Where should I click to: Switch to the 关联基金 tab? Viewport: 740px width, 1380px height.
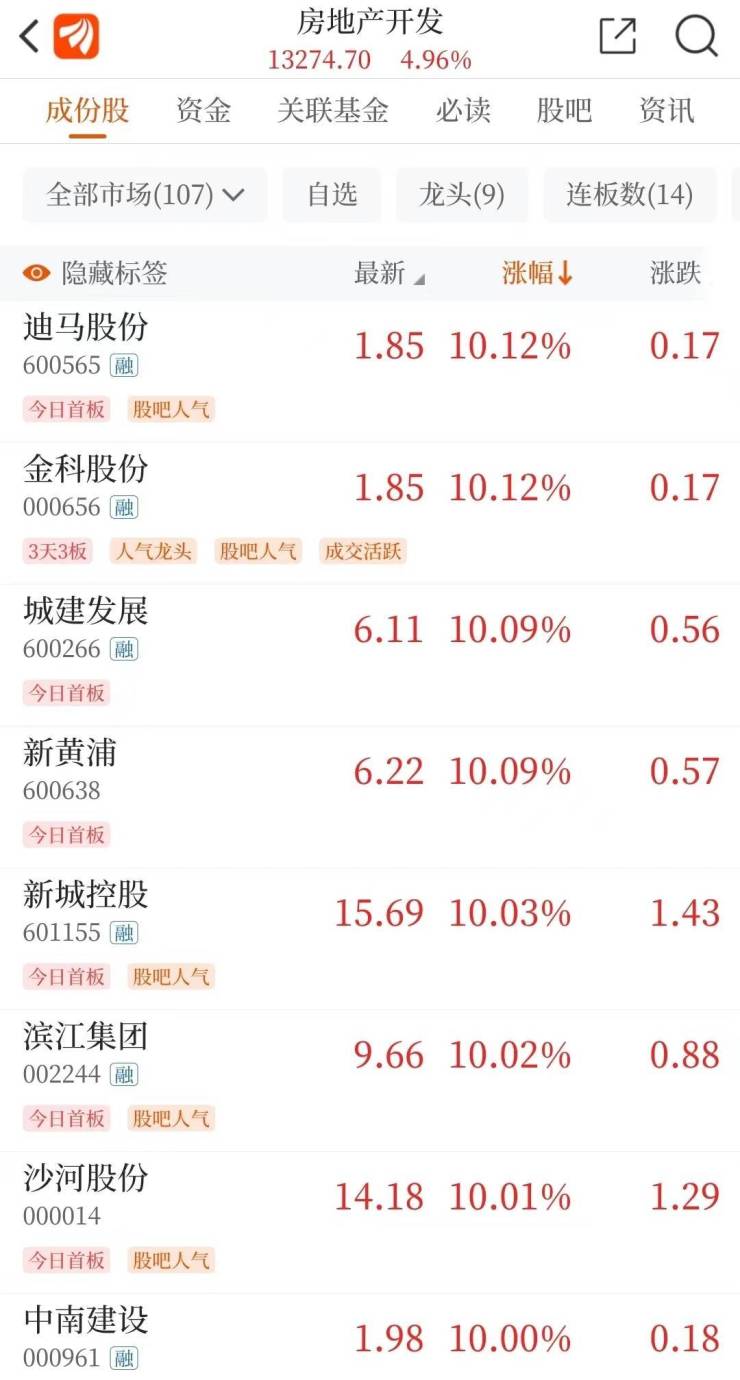tap(332, 110)
